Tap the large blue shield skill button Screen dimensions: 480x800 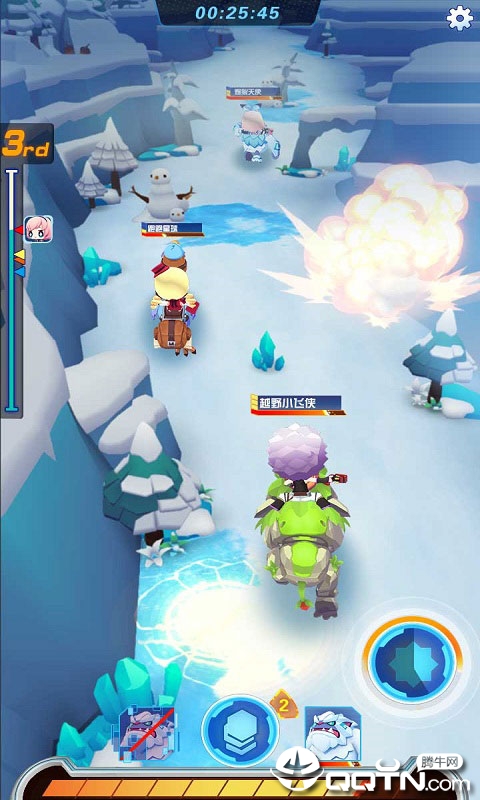click(x=413, y=659)
